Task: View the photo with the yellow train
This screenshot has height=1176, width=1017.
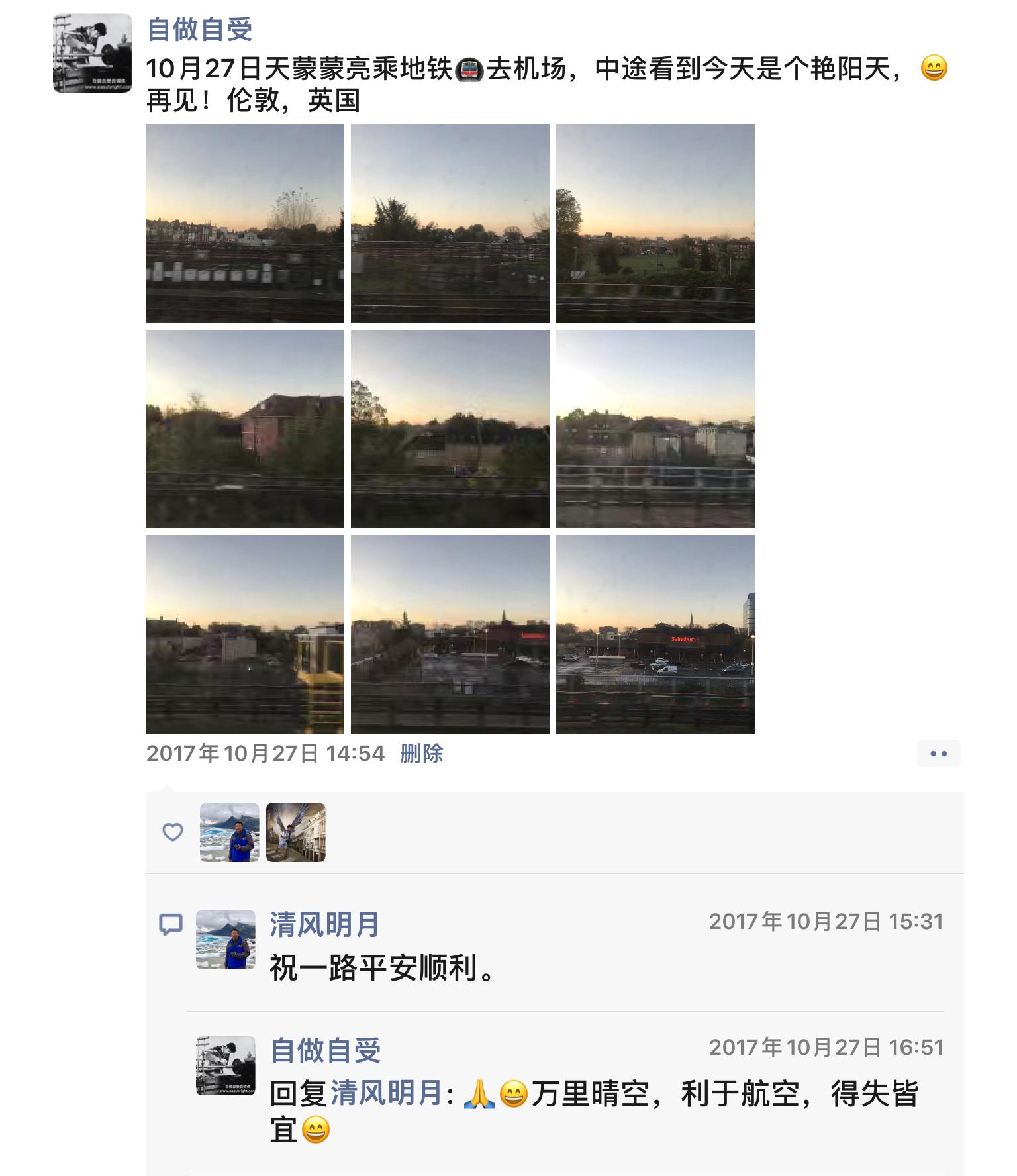Action: [x=244, y=634]
